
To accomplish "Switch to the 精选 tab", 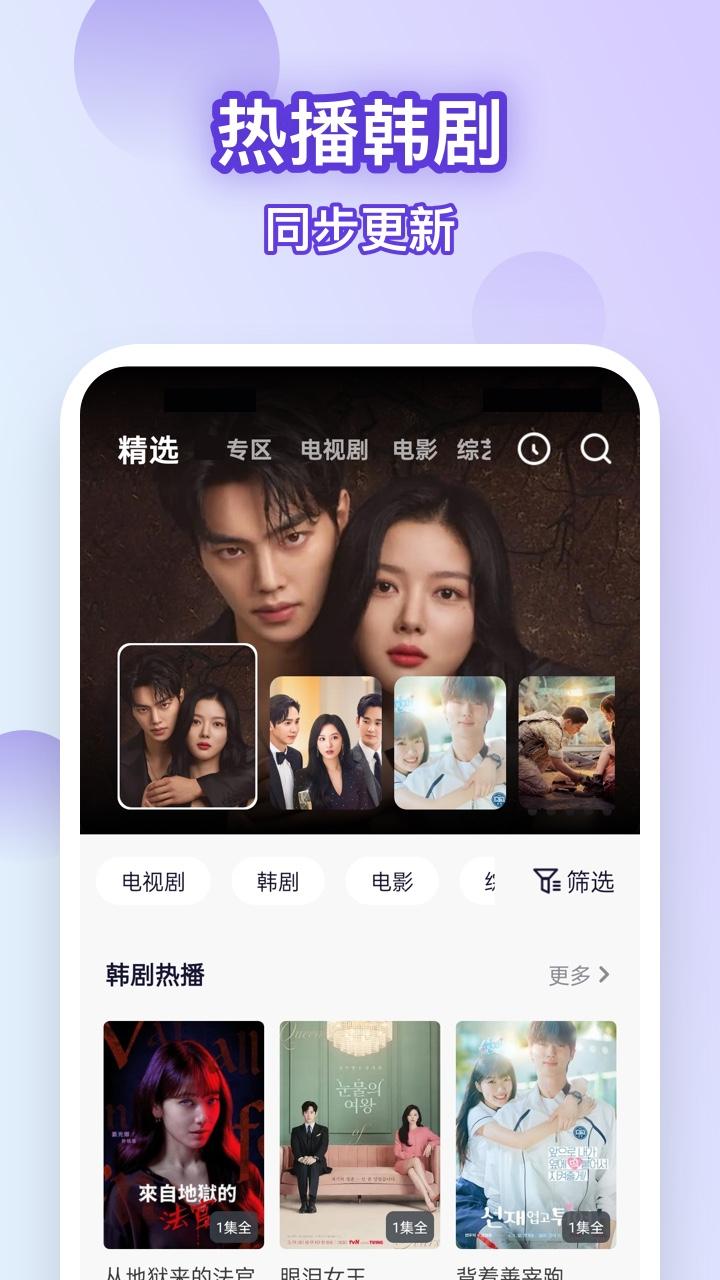I will click(x=149, y=451).
